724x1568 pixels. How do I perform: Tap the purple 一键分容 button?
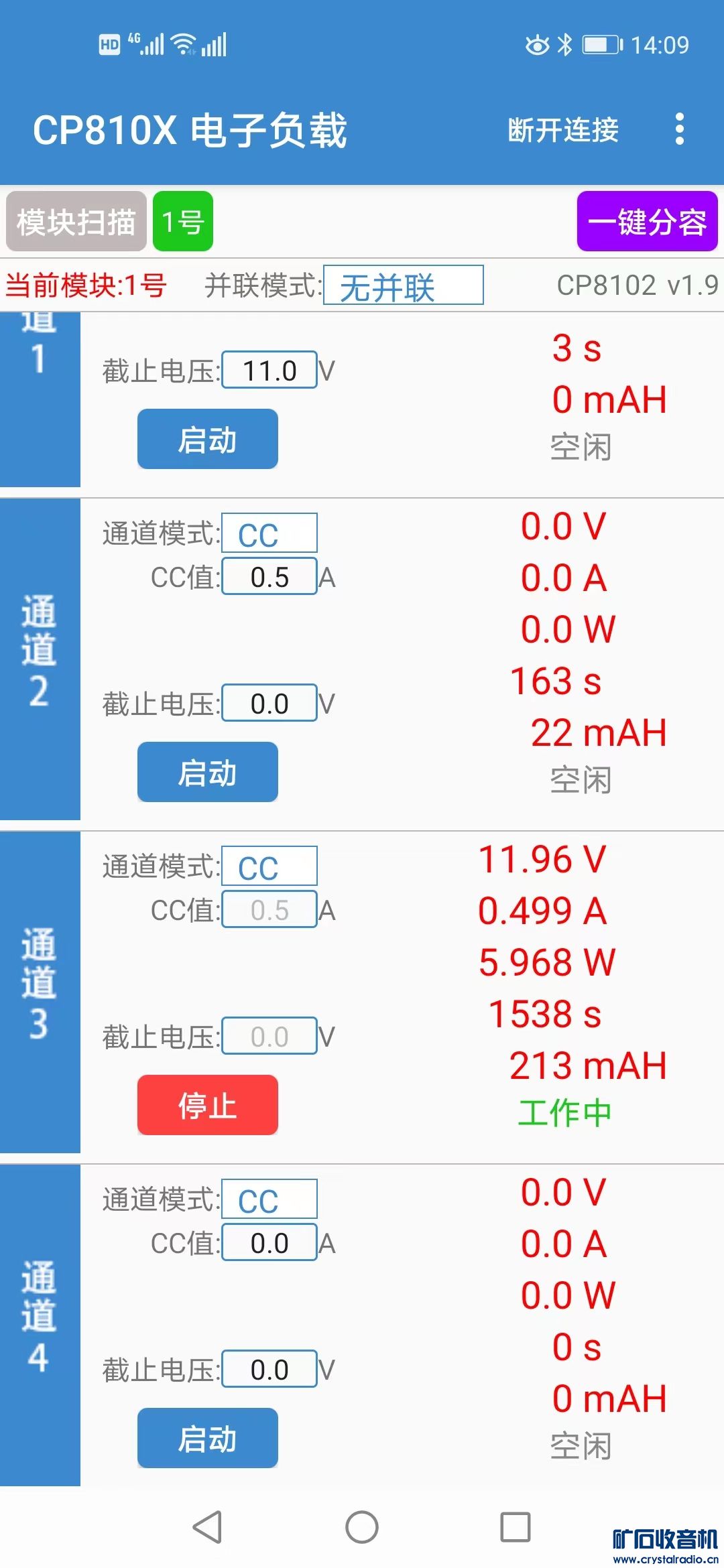[x=647, y=221]
